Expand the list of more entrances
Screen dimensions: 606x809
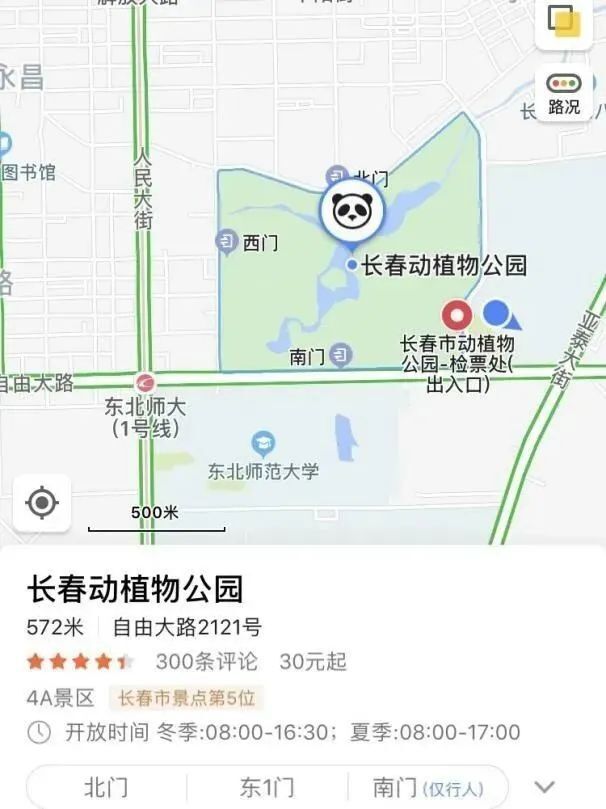pos(545,787)
